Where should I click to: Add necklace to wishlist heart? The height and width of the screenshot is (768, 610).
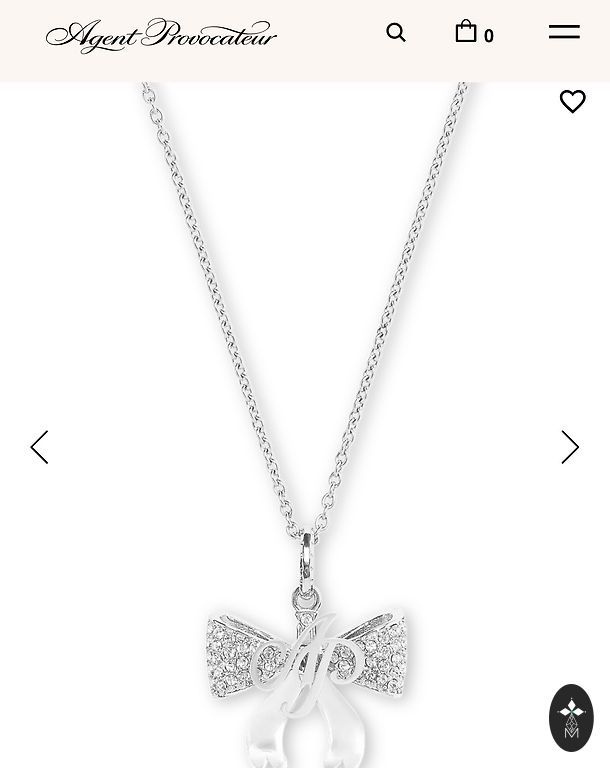click(572, 102)
